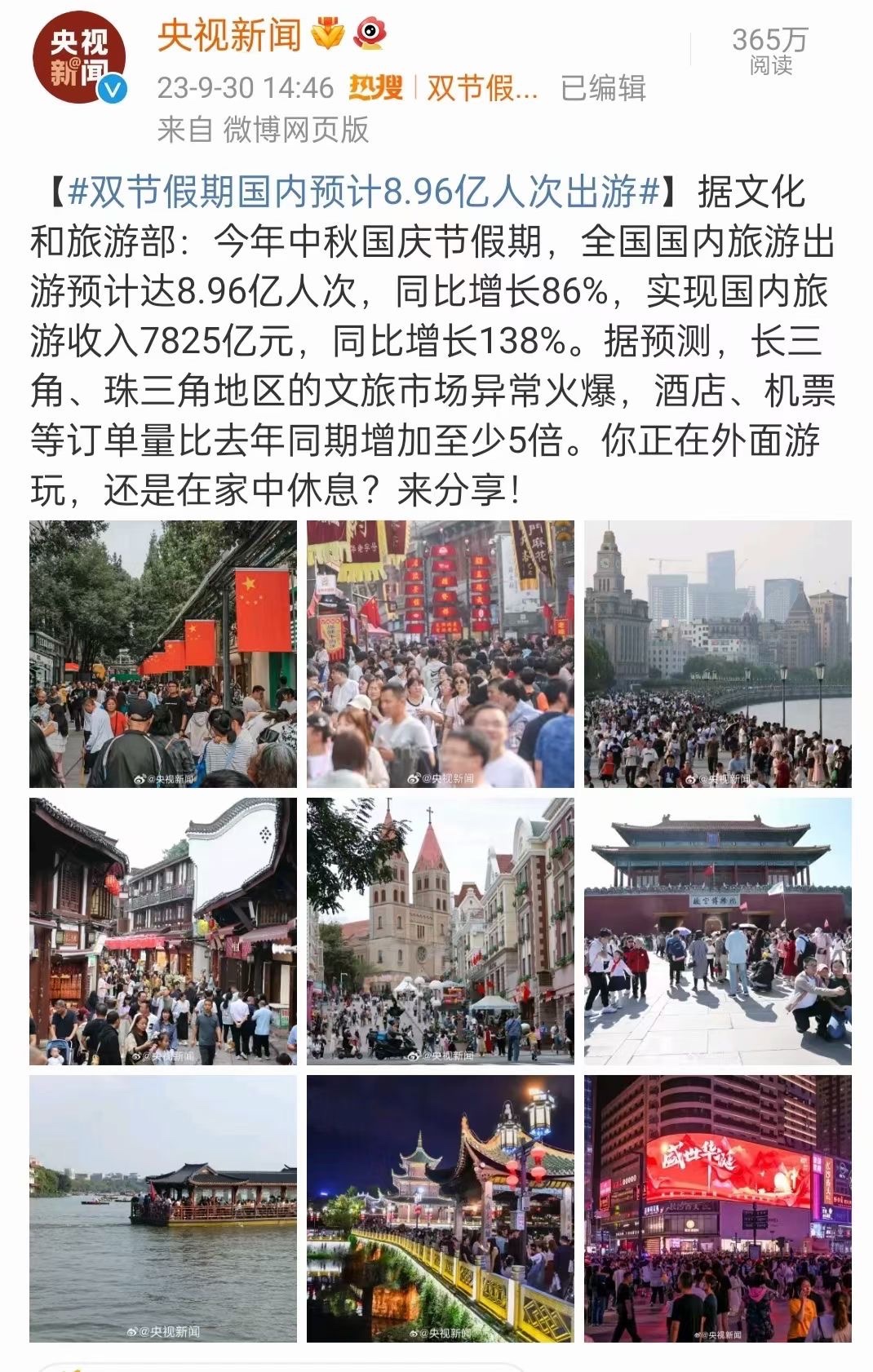The height and width of the screenshot is (1372, 873).
Task: Open hashtag 双节假期国内预计8.96亿人次出游
Action: [x=365, y=193]
